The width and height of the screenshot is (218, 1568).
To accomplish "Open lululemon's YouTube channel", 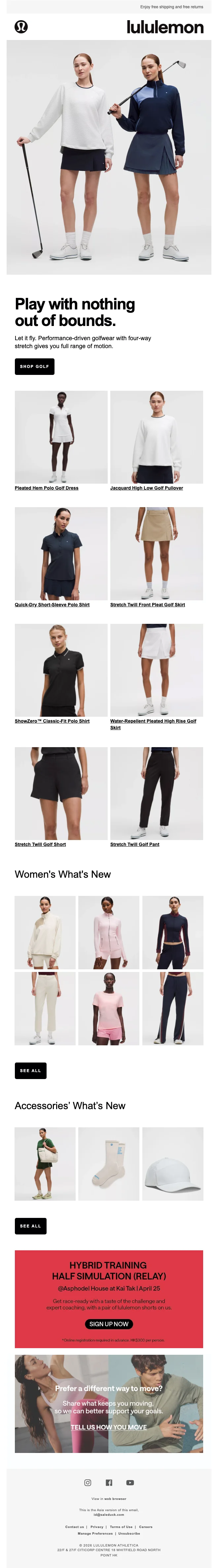I will 130,1483.
